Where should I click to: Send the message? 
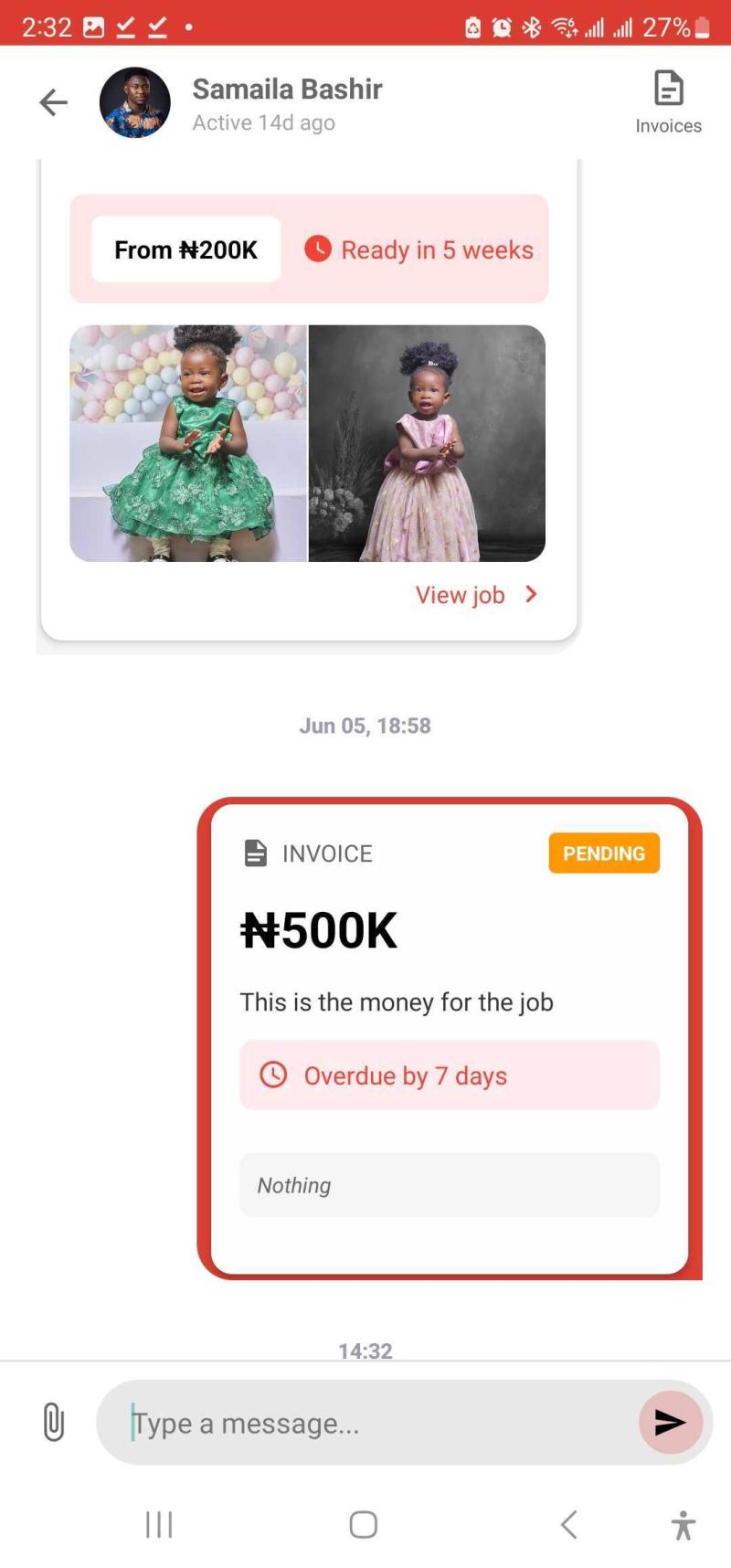point(671,1422)
